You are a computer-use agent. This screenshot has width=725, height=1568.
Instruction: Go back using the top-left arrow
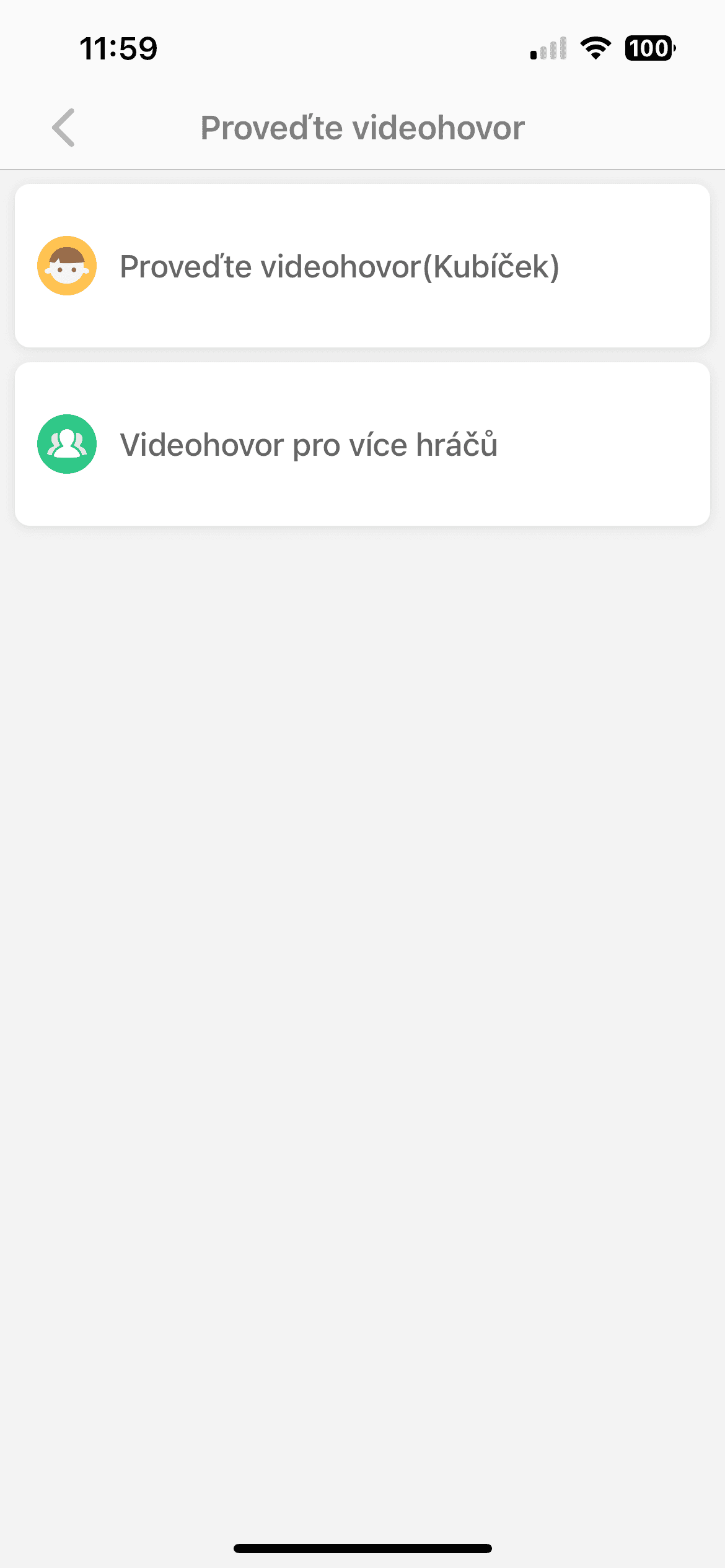[x=63, y=128]
